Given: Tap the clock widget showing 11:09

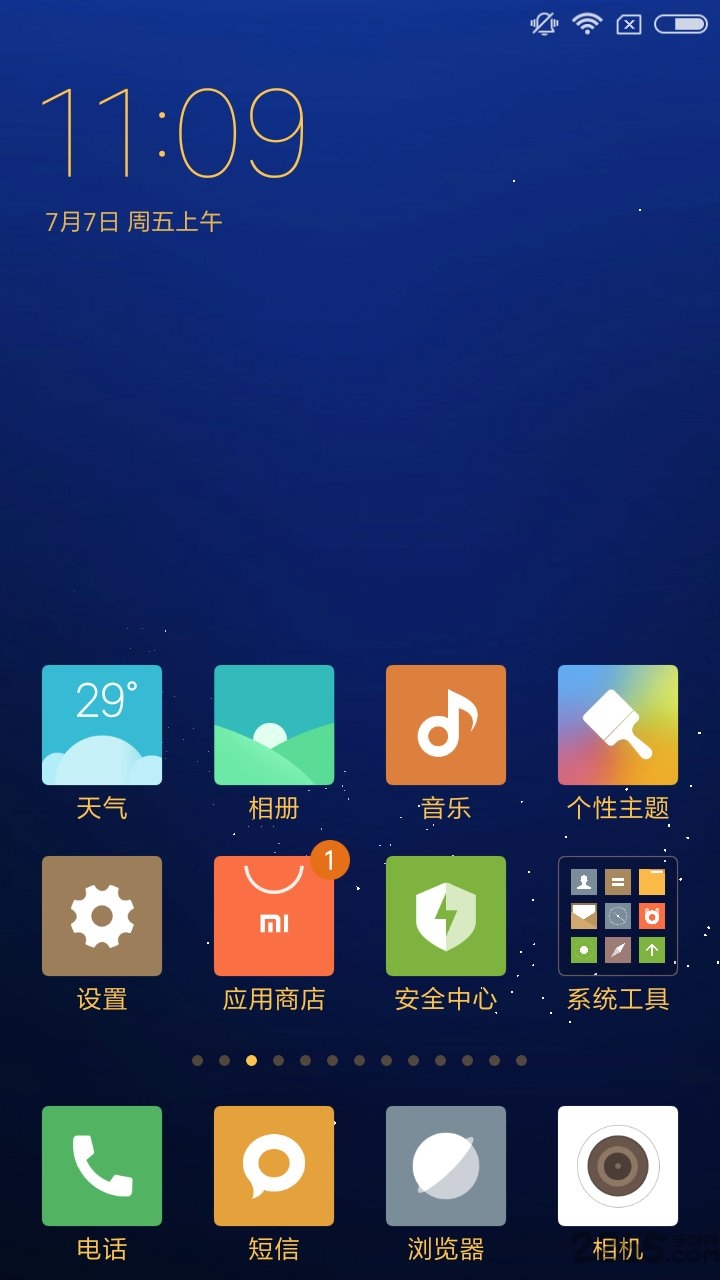Looking at the screenshot, I should (x=175, y=130).
